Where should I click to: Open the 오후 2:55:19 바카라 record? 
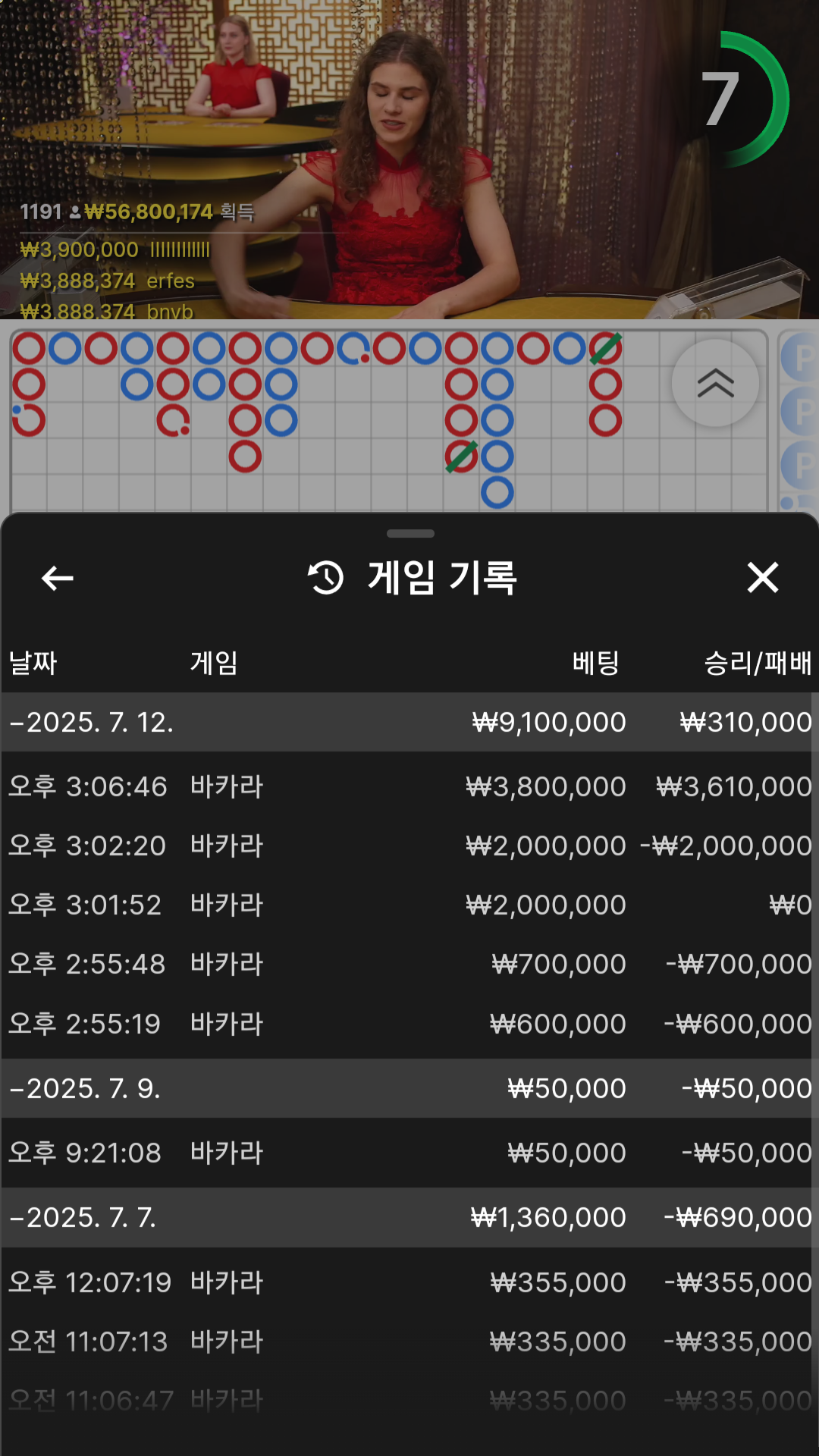(409, 1024)
